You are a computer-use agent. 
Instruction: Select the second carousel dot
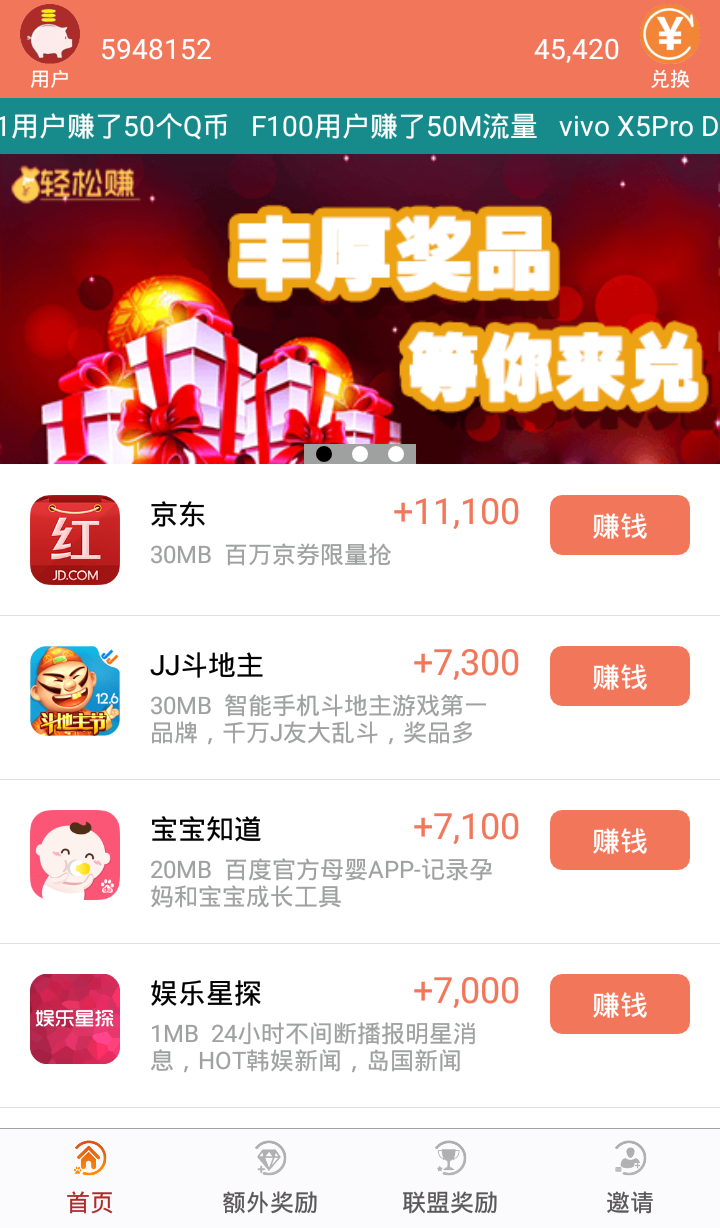pos(361,453)
